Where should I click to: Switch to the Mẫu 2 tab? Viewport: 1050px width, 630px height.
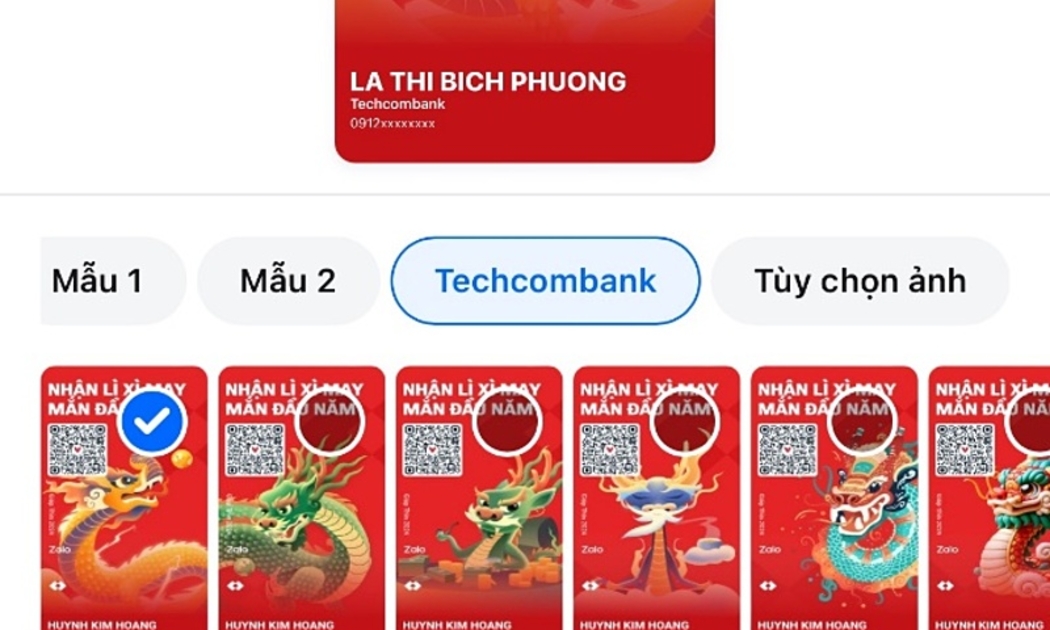click(x=288, y=281)
